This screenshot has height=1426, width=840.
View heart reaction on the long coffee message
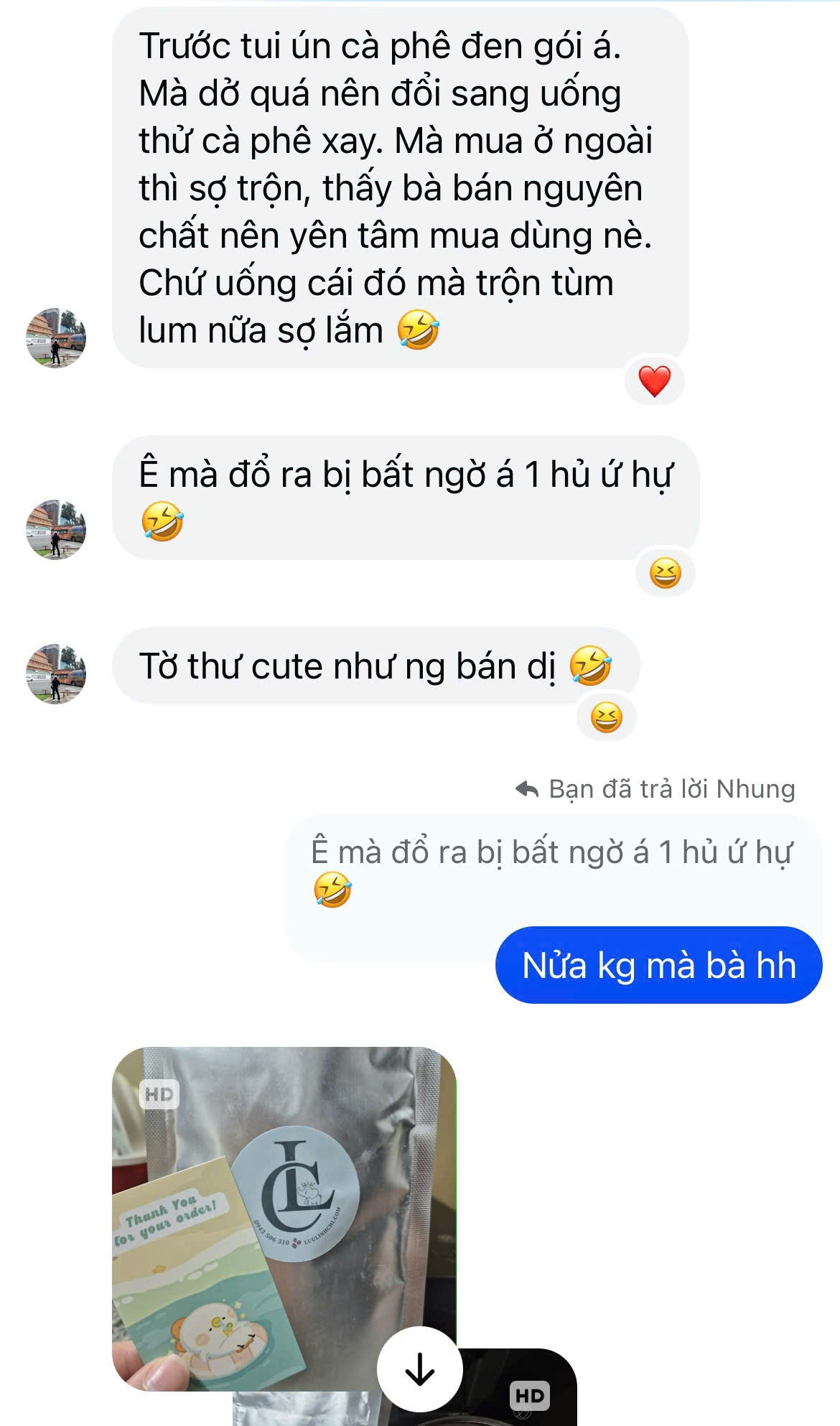(654, 381)
